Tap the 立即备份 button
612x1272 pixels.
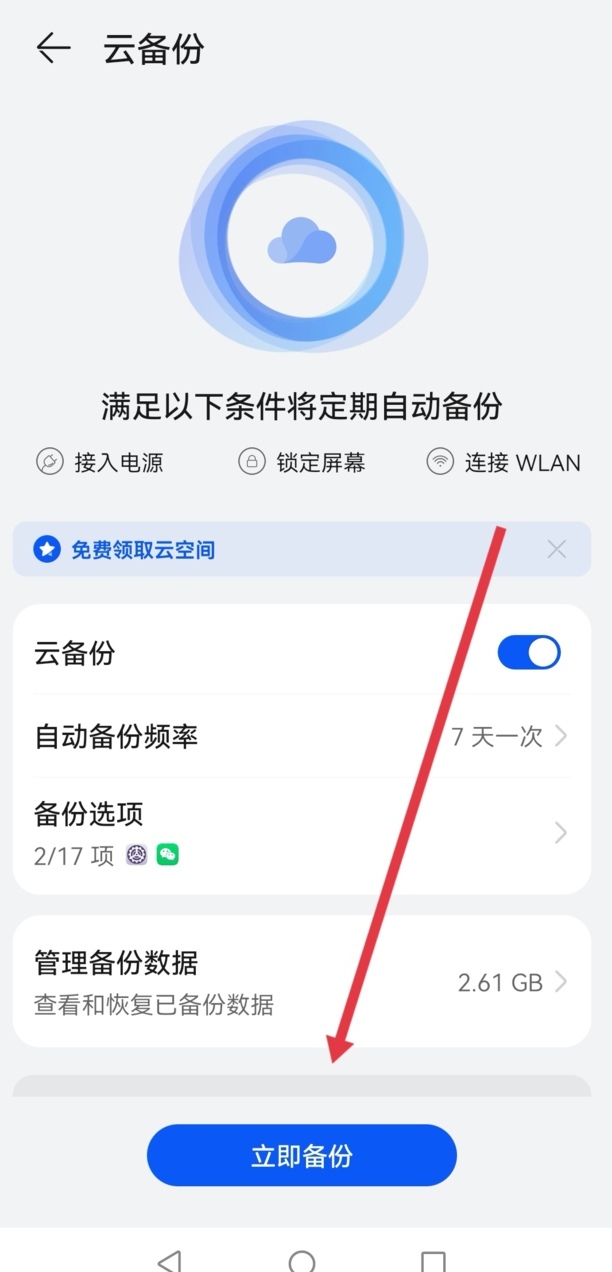tap(302, 1156)
